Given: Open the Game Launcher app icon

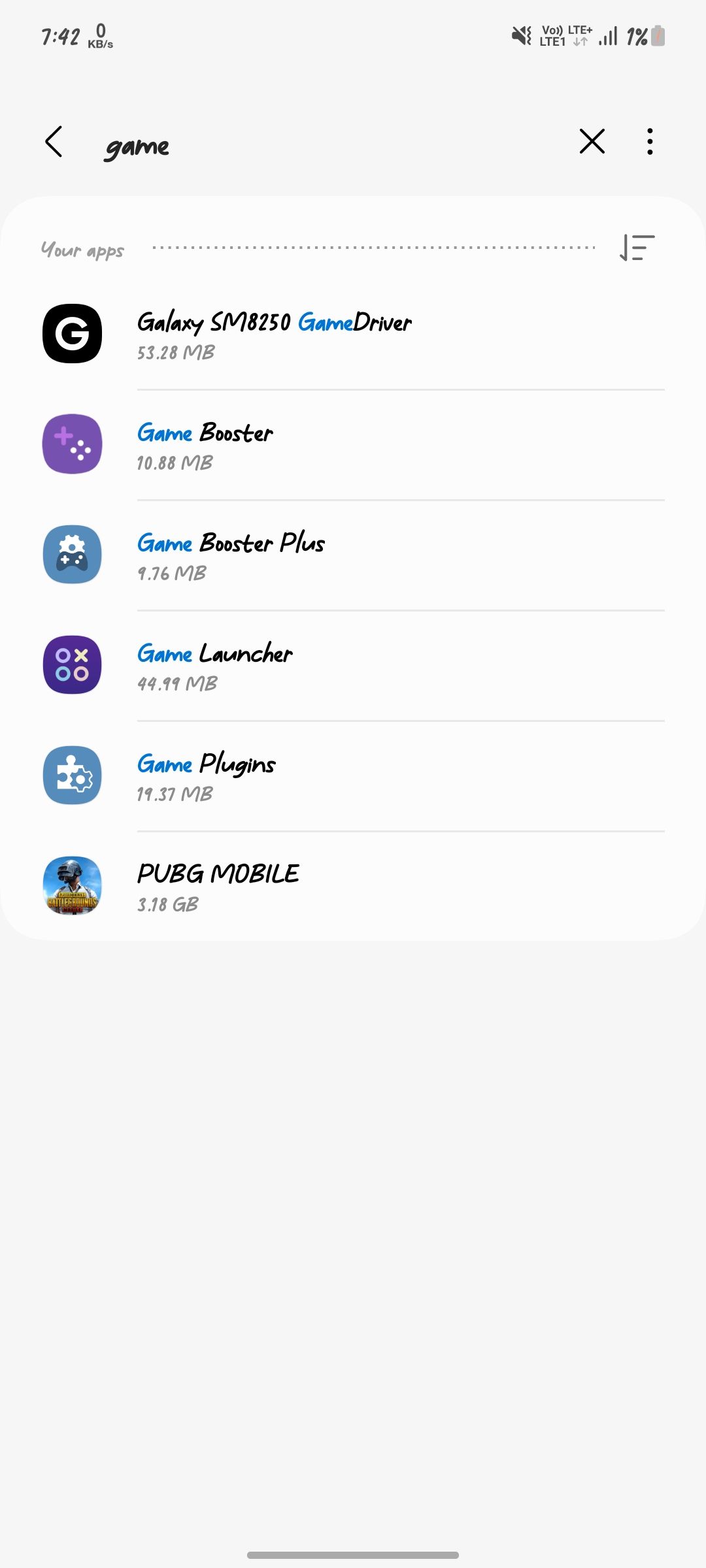Looking at the screenshot, I should 72,664.
